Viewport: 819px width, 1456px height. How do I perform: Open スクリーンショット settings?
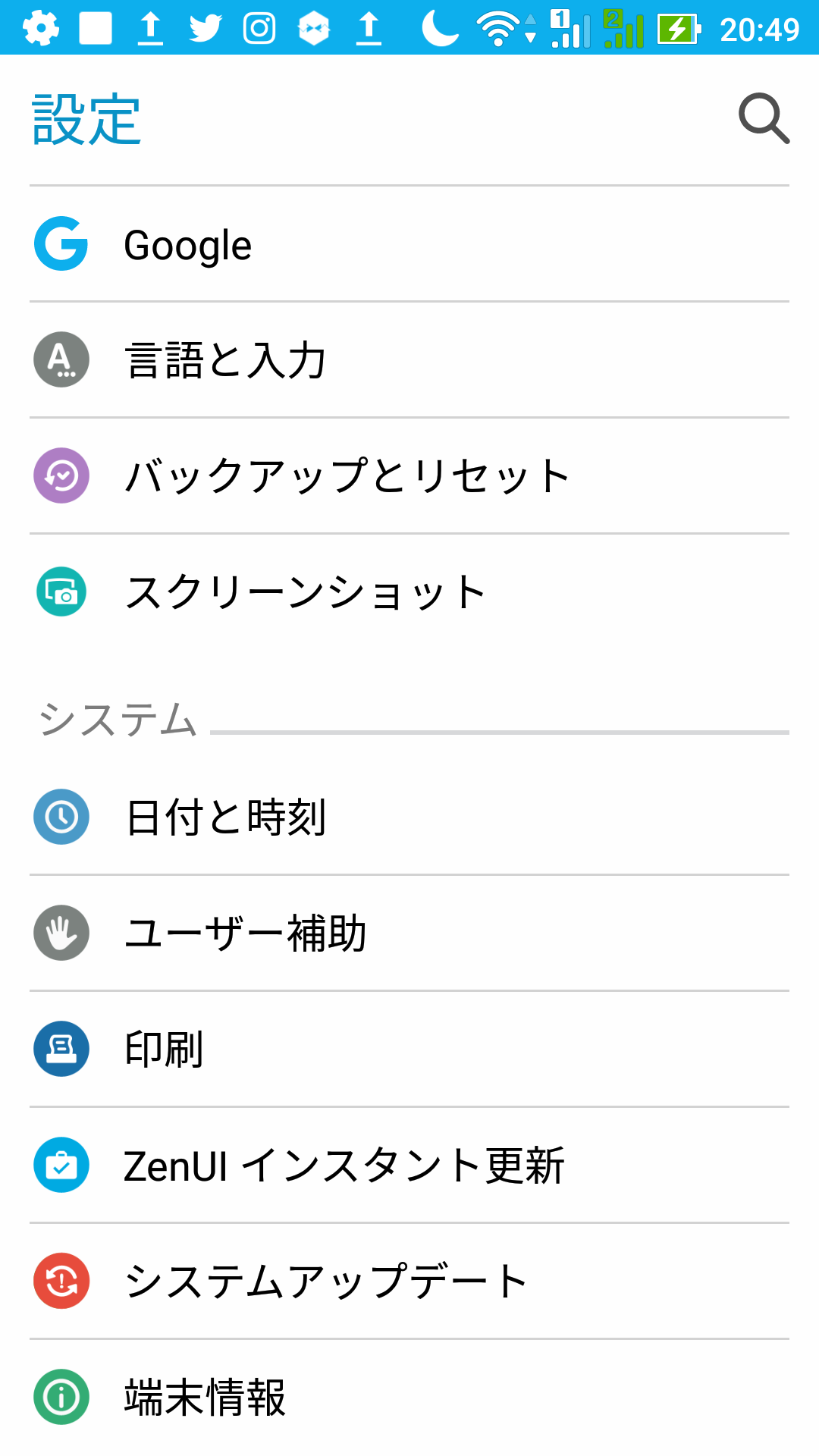tap(409, 591)
